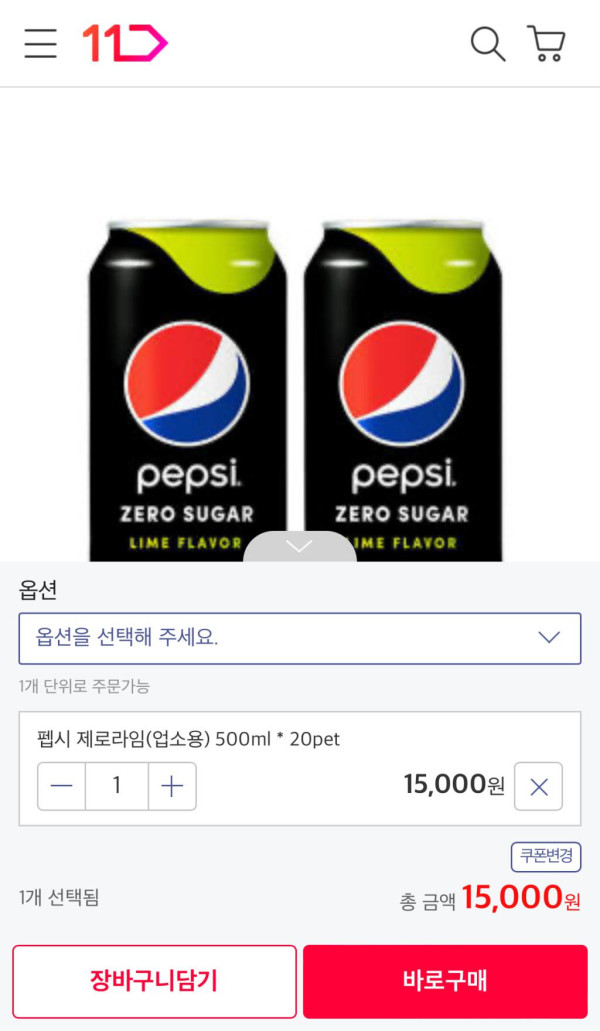600x1031 pixels.
Task: Buy now with 바로구매
Action: click(x=445, y=981)
